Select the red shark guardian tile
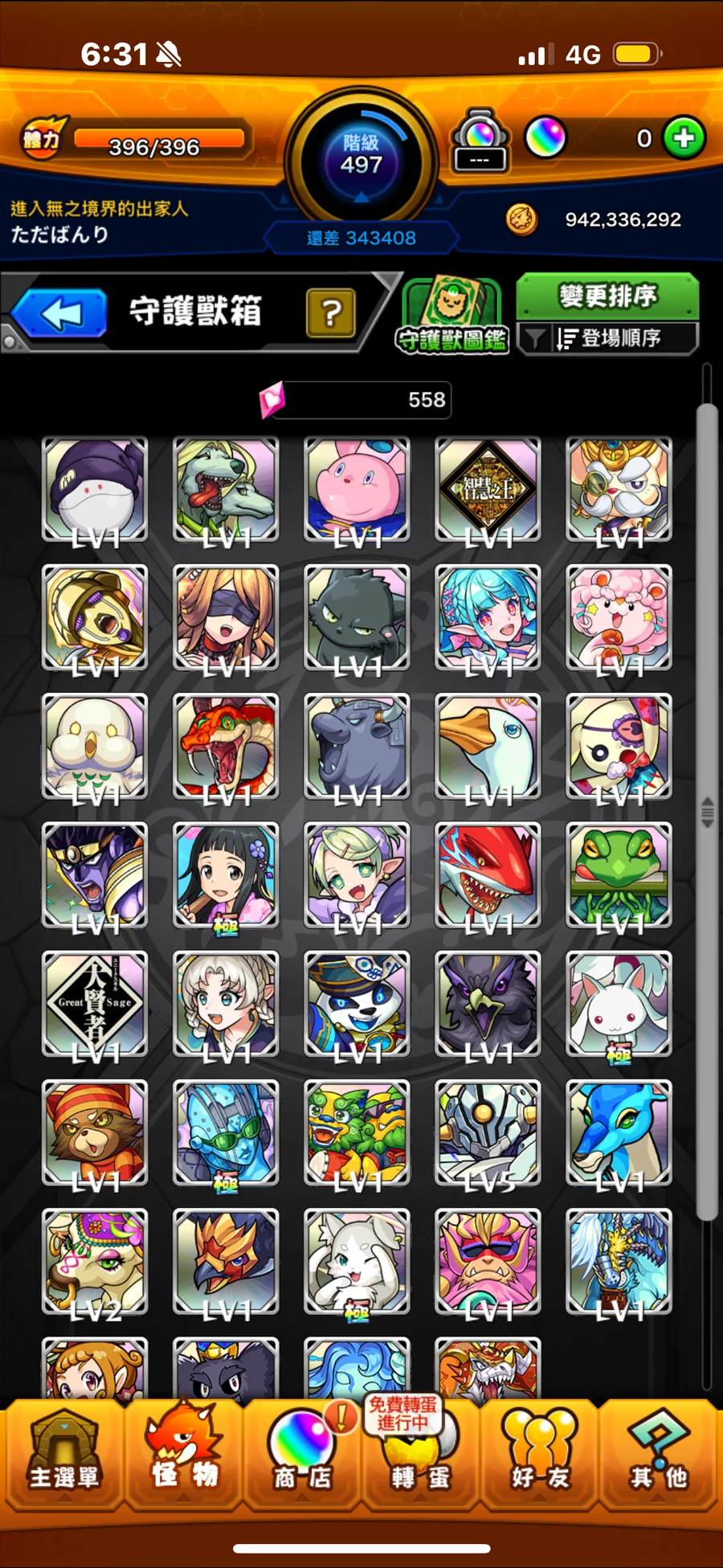 point(488,874)
